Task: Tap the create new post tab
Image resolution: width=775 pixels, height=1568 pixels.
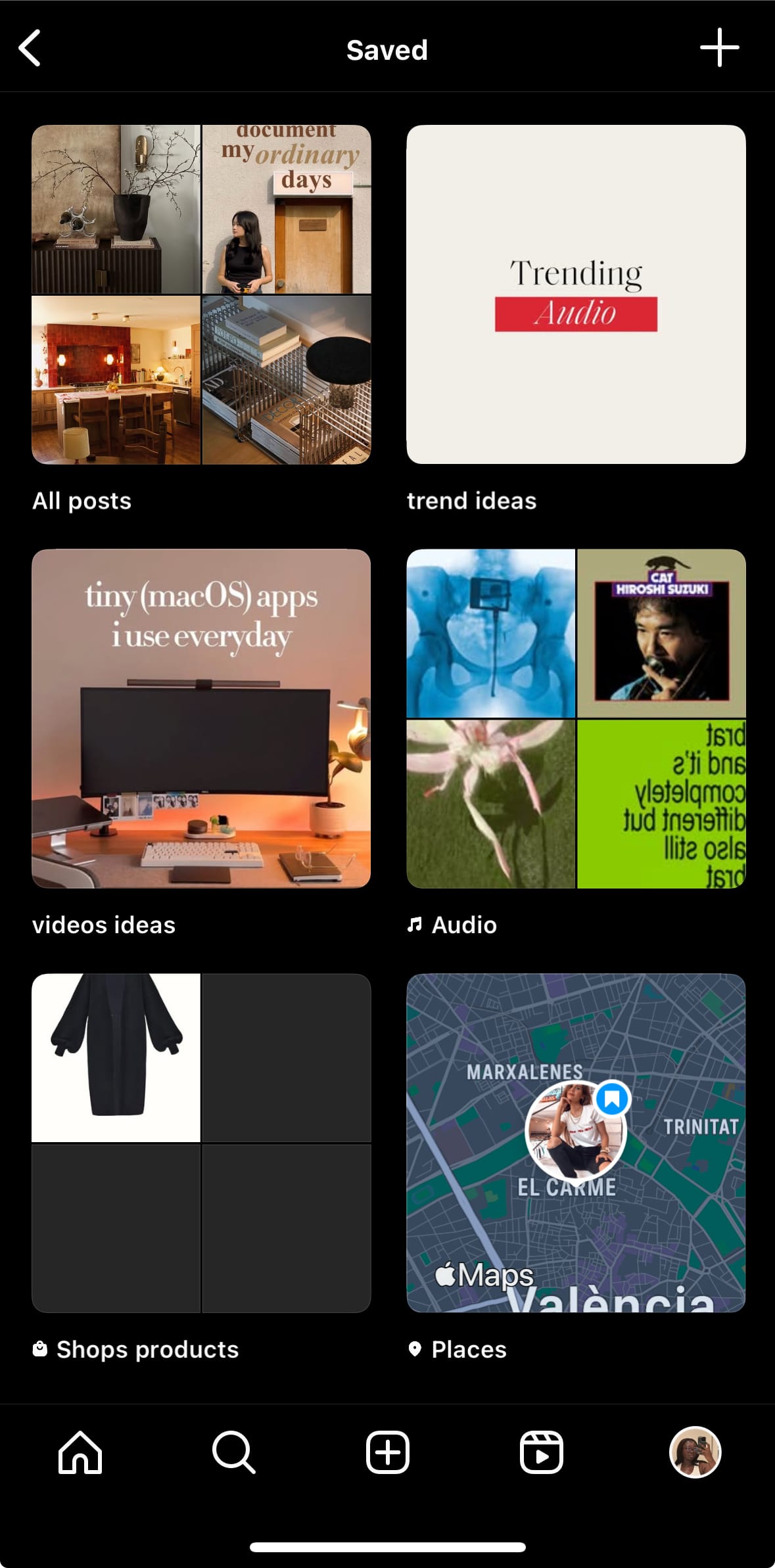Action: coord(388,1452)
